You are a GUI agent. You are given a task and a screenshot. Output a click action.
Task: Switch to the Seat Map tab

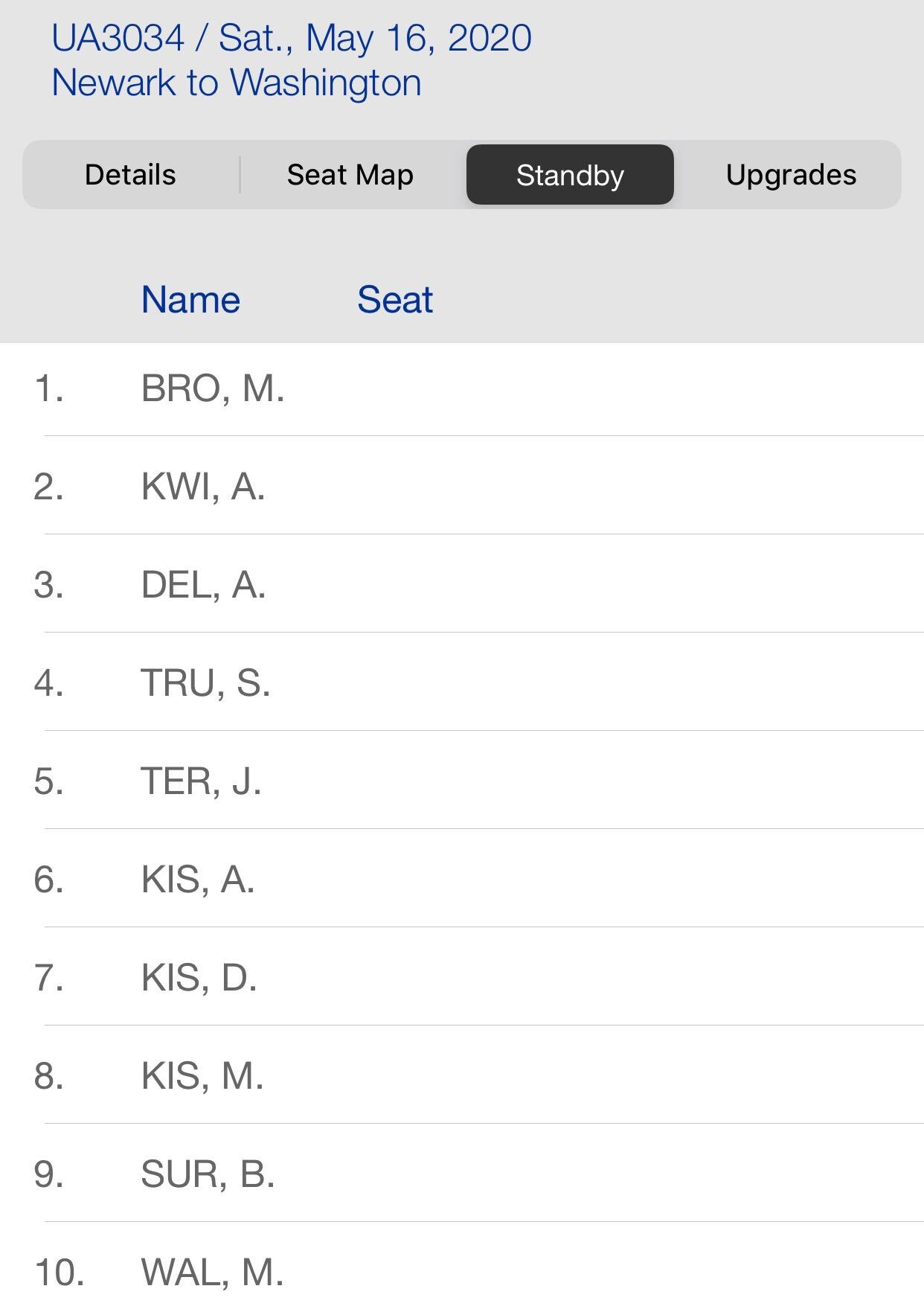(350, 175)
